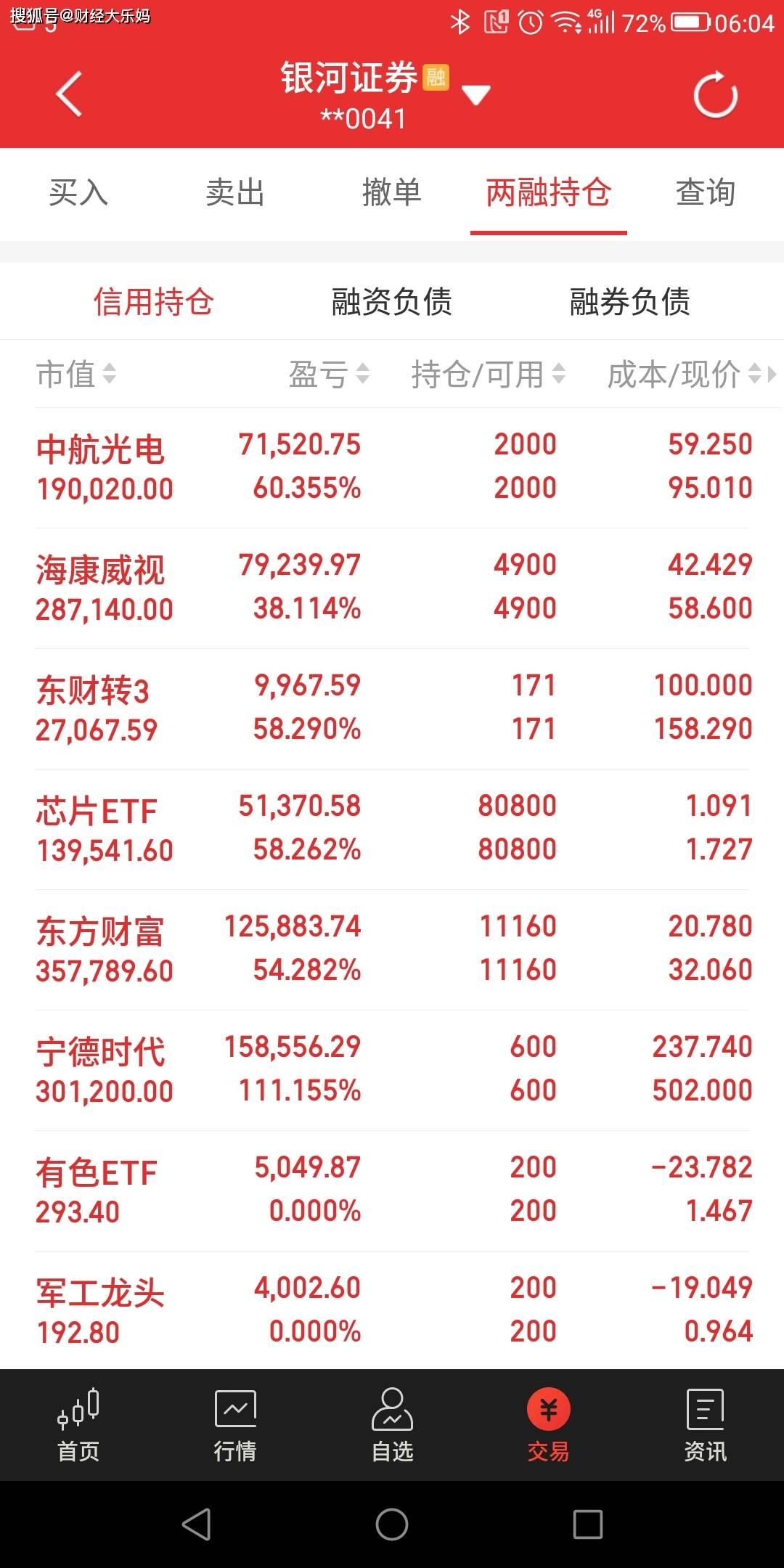The image size is (784, 1568).
Task: Open the 海康威视 position row
Action: coord(392,587)
